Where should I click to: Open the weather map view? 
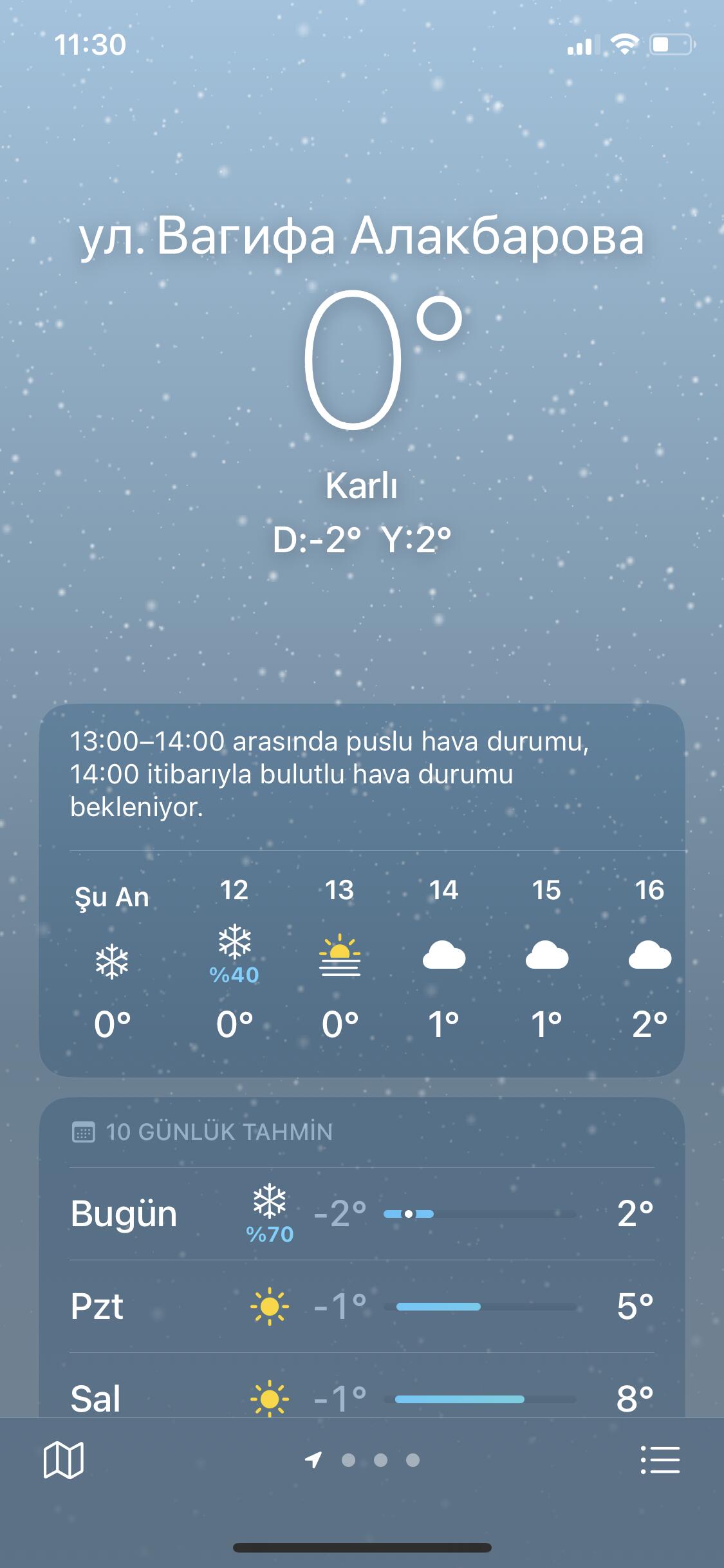[63, 1459]
